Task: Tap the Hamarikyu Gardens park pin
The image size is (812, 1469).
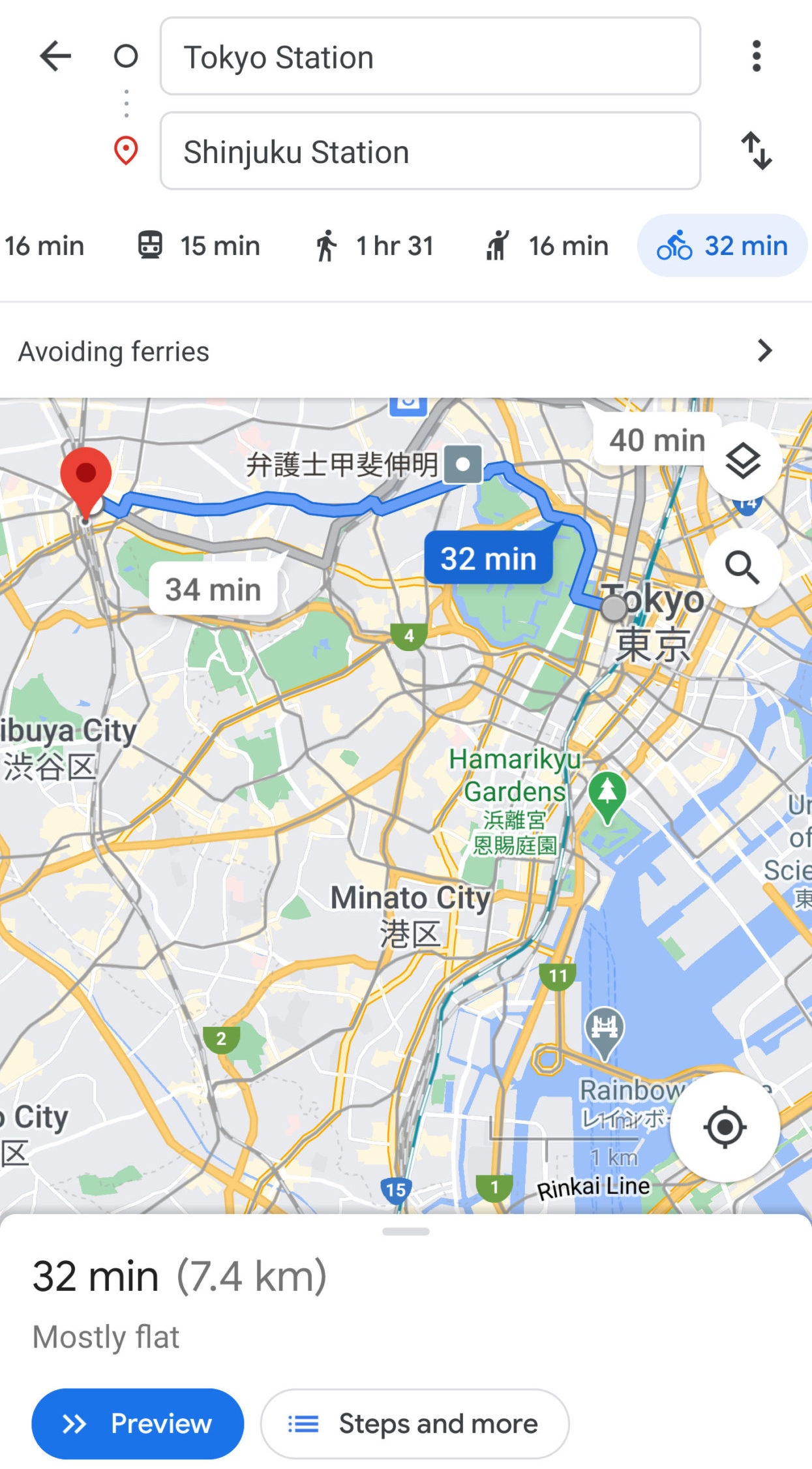Action: pos(607,794)
